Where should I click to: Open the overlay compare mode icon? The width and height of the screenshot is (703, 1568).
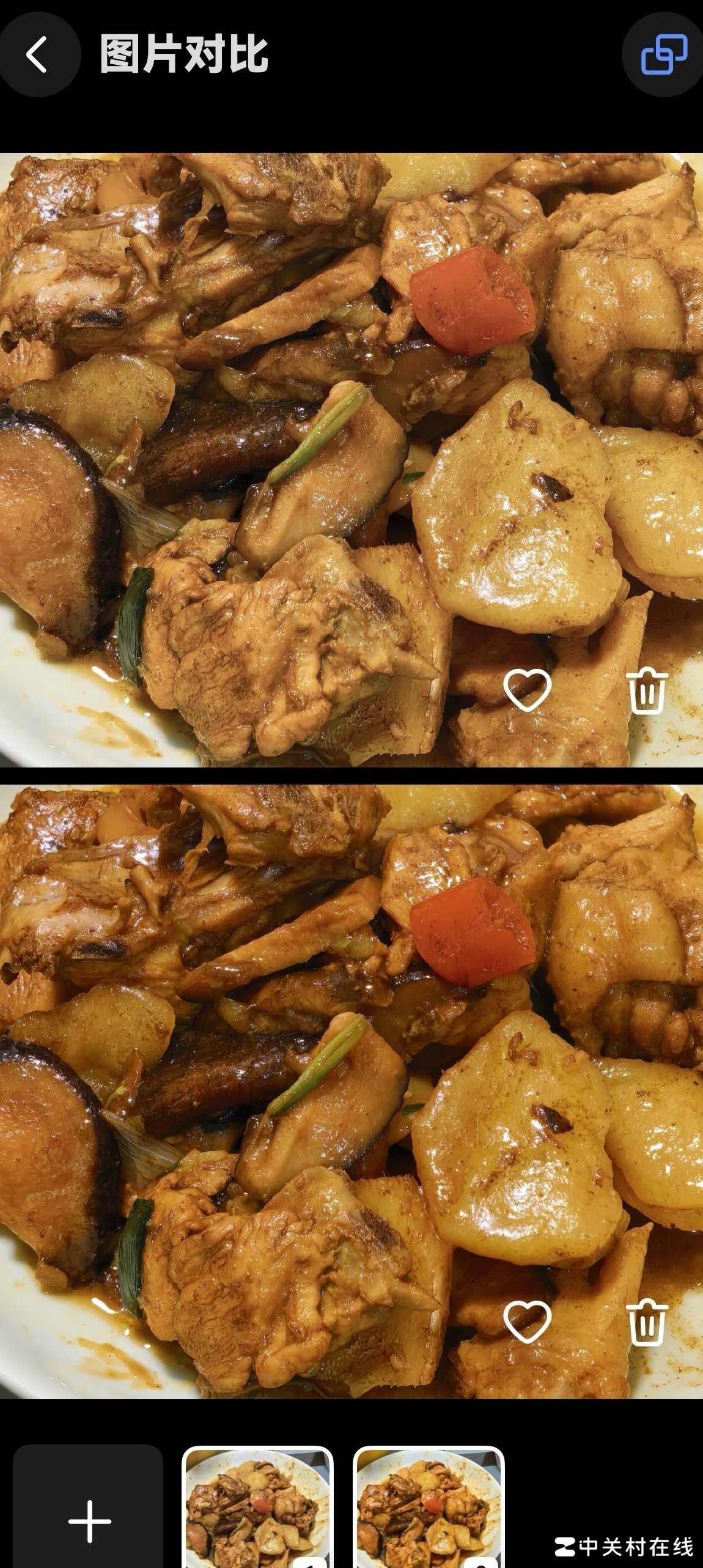pos(664,54)
